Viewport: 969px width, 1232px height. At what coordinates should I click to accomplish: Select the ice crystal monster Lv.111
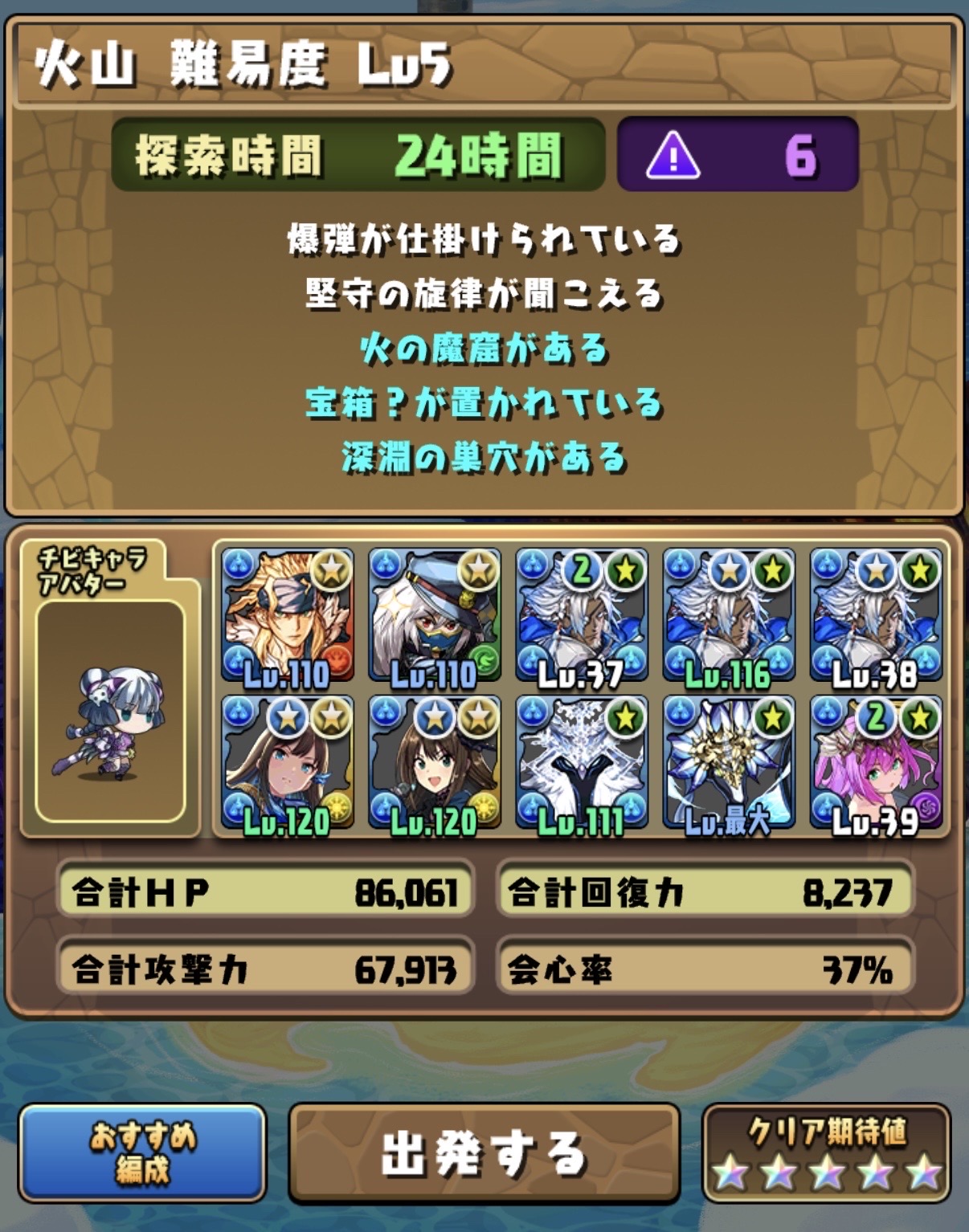point(582,763)
